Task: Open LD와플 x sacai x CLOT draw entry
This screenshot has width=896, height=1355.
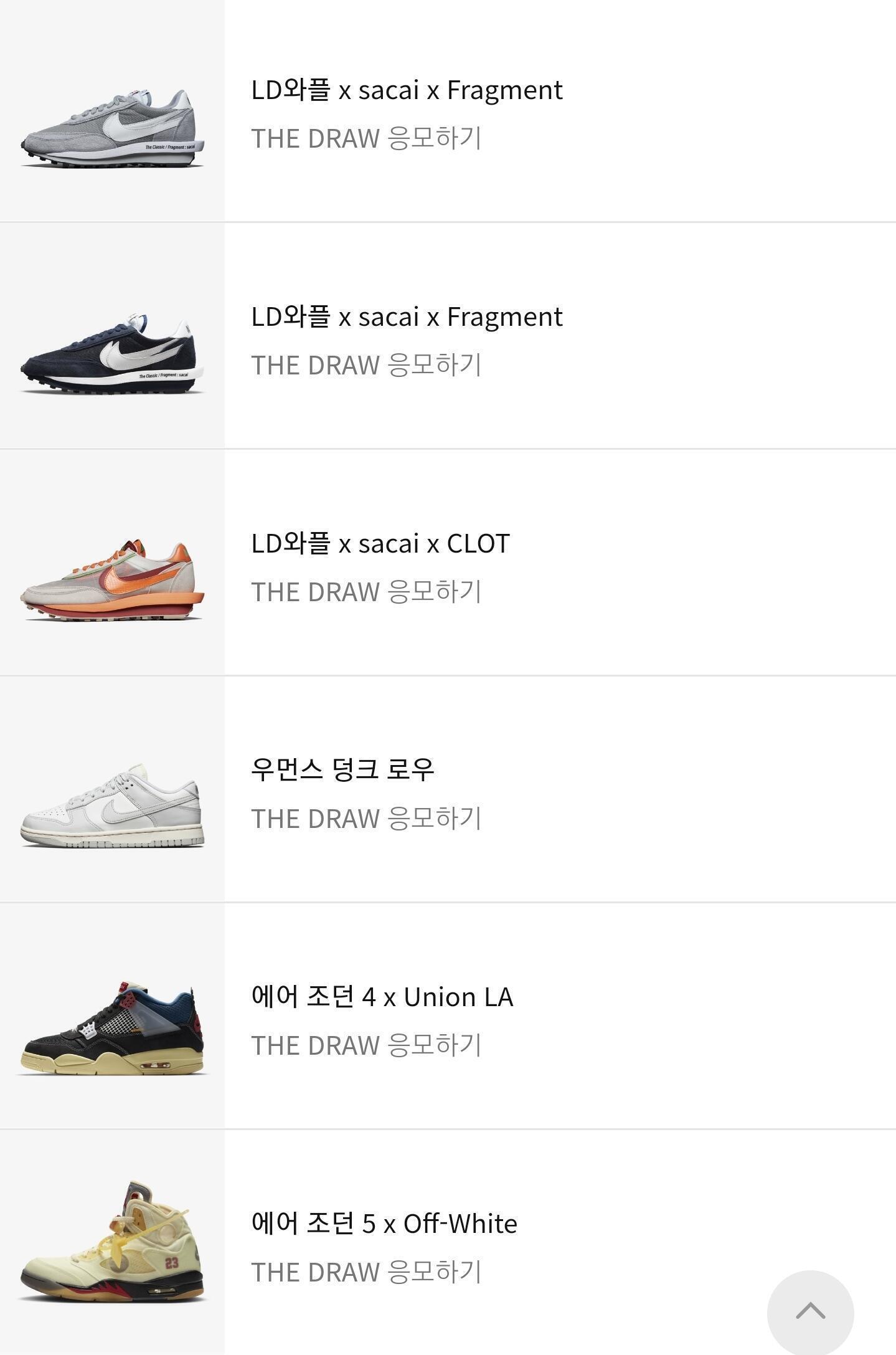Action: pos(448,563)
